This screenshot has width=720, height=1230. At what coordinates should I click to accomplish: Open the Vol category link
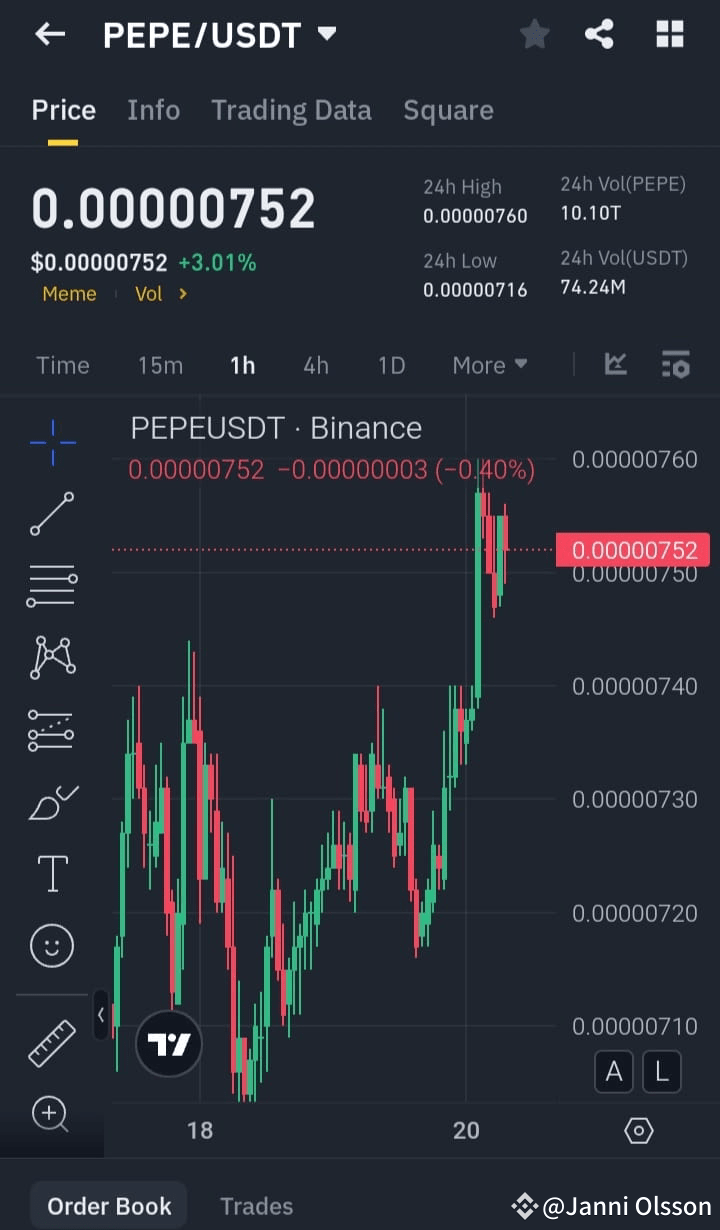point(148,293)
